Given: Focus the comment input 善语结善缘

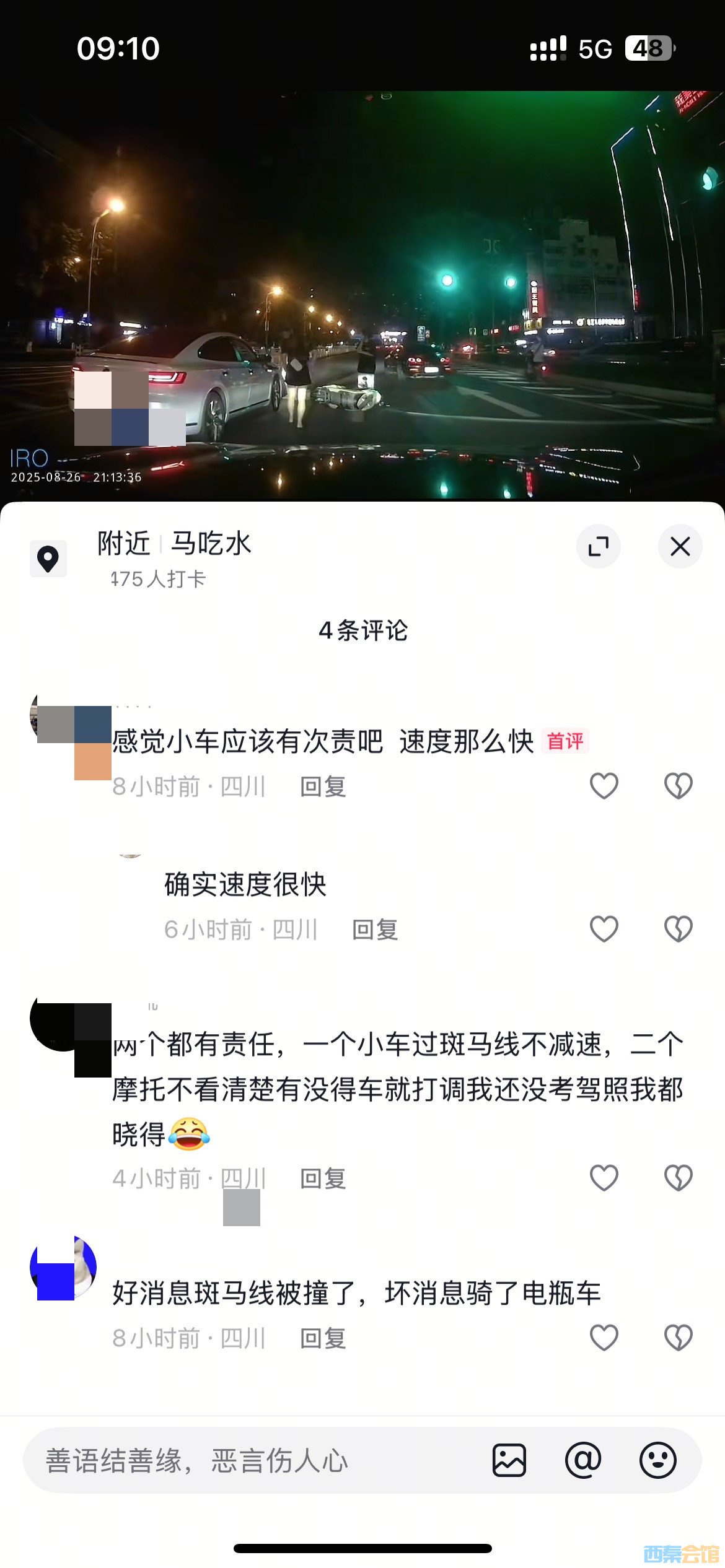Looking at the screenshot, I should pyautogui.click(x=248, y=1460).
